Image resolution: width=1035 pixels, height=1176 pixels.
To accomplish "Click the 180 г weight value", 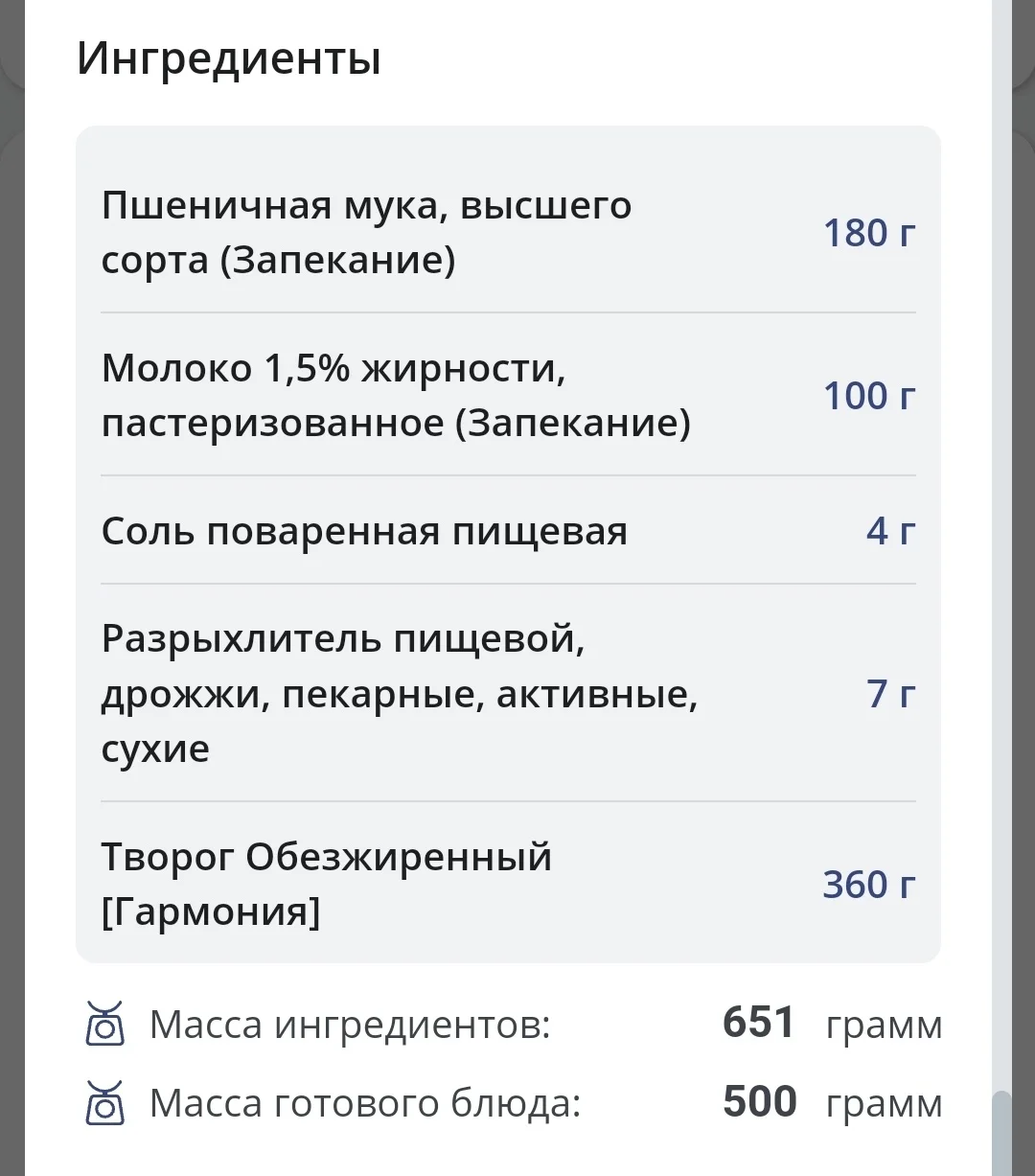I will click(869, 233).
